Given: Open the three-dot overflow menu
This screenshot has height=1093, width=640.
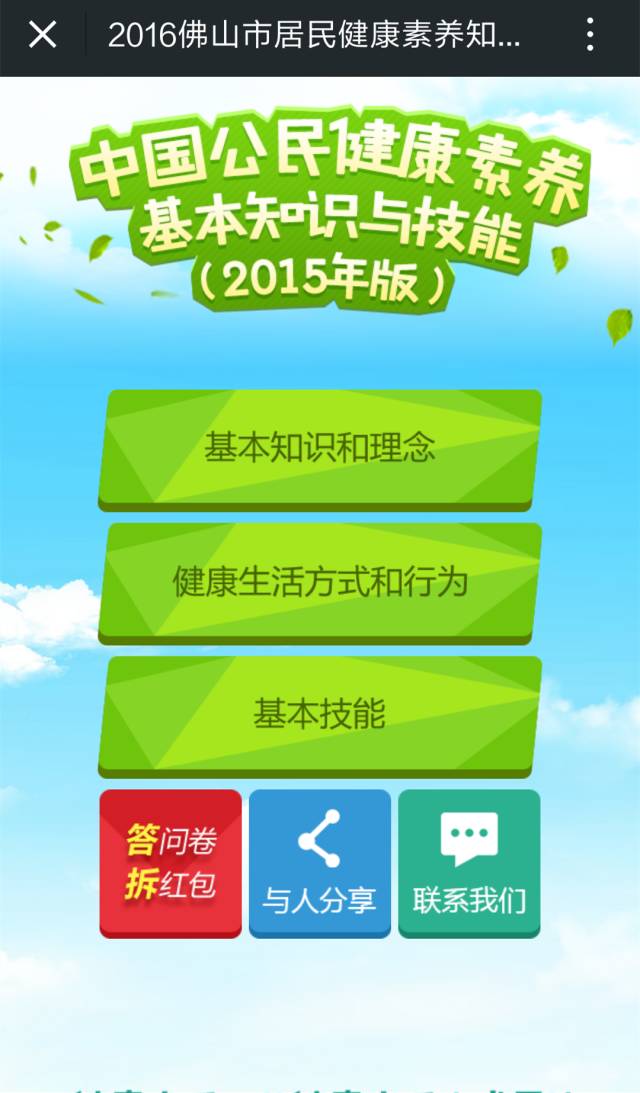Looking at the screenshot, I should pyautogui.click(x=590, y=34).
